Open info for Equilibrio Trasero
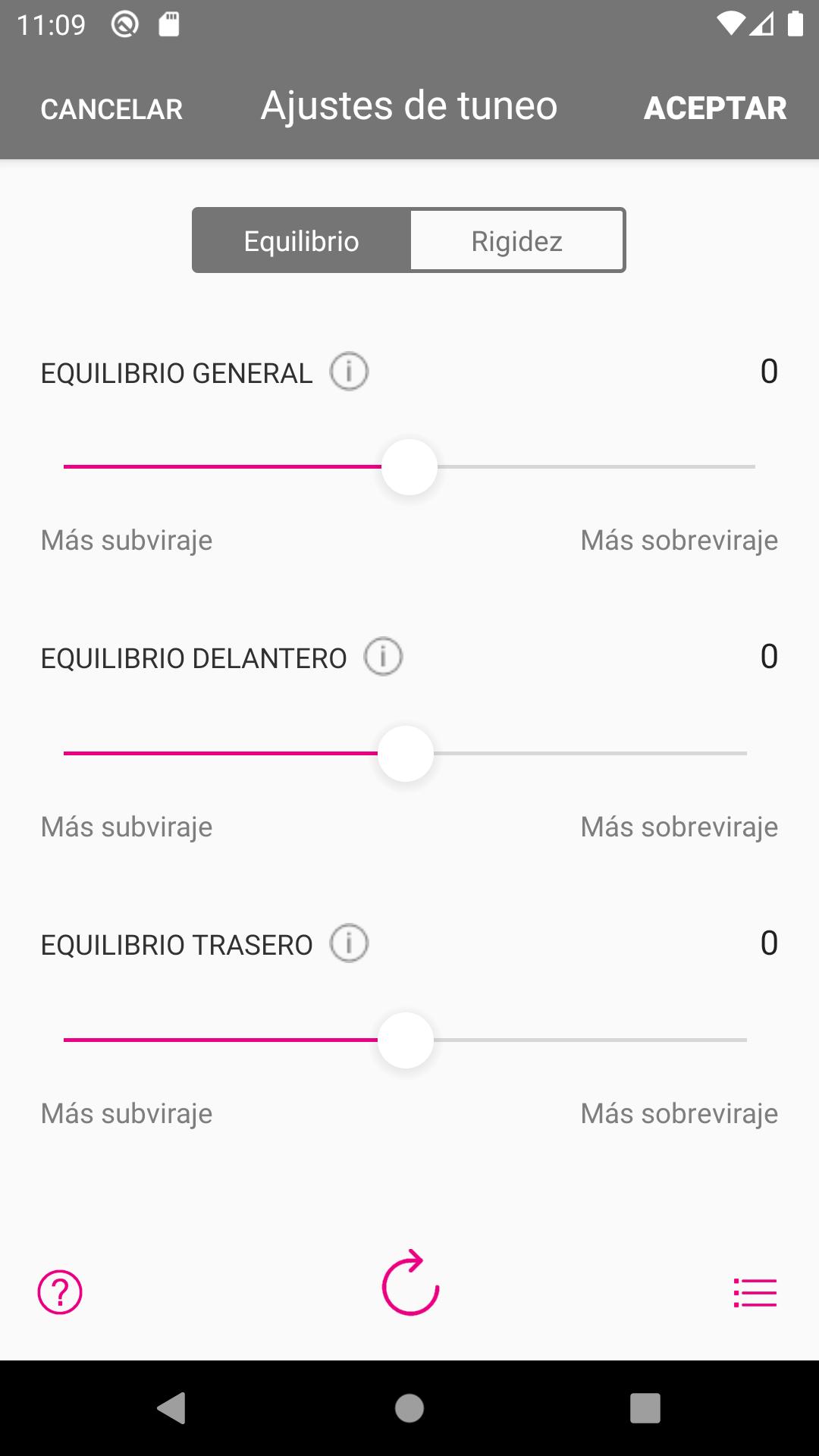The width and height of the screenshot is (819, 1456). [x=349, y=944]
